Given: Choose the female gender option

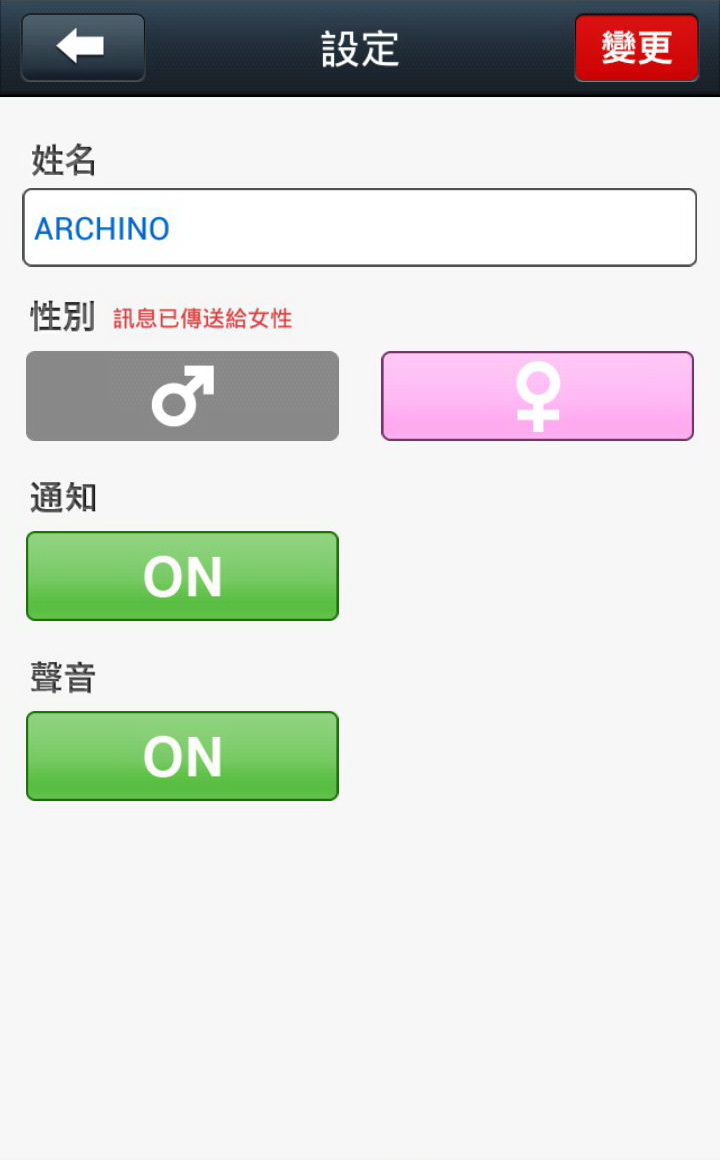Looking at the screenshot, I should click(537, 396).
